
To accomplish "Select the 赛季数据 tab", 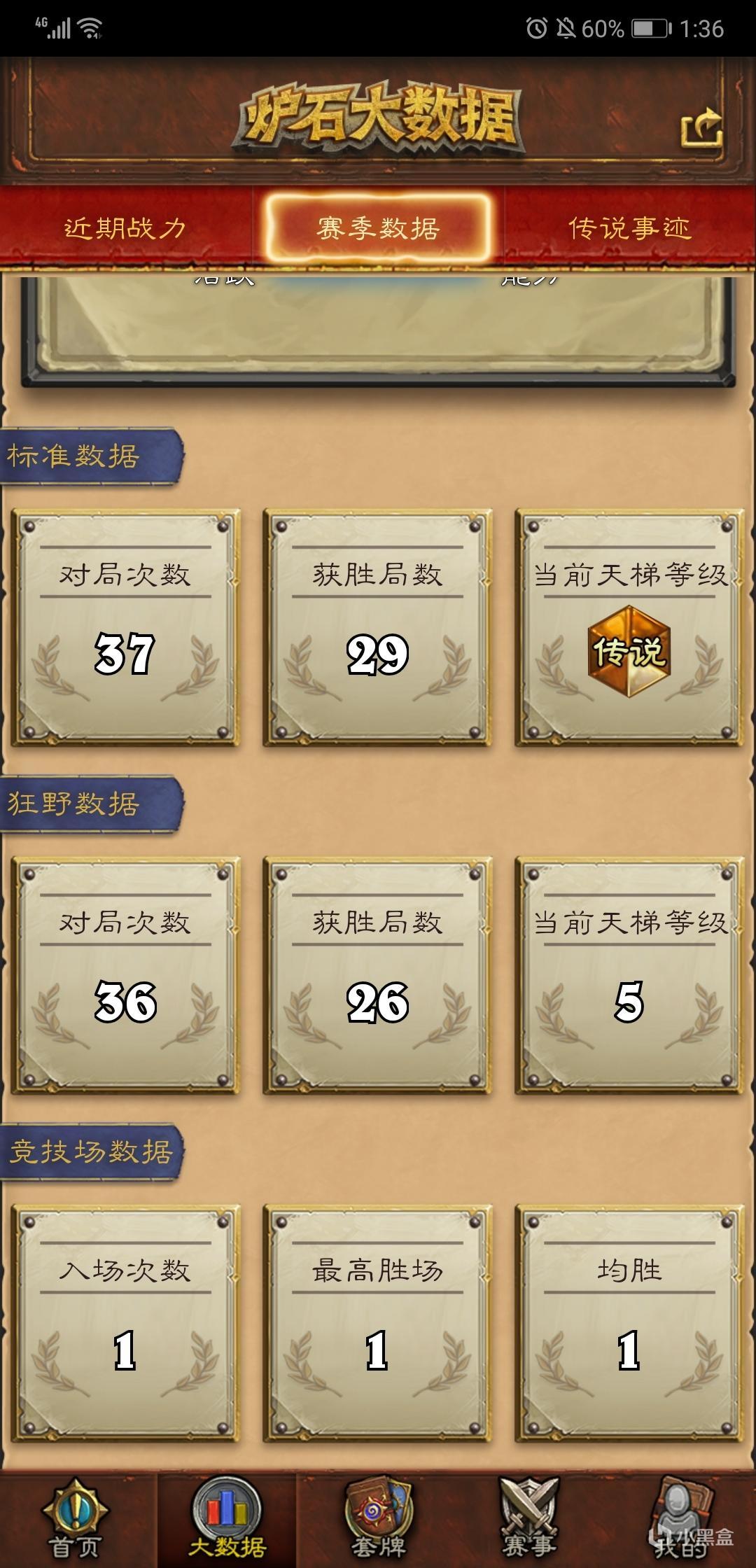I will [x=378, y=228].
